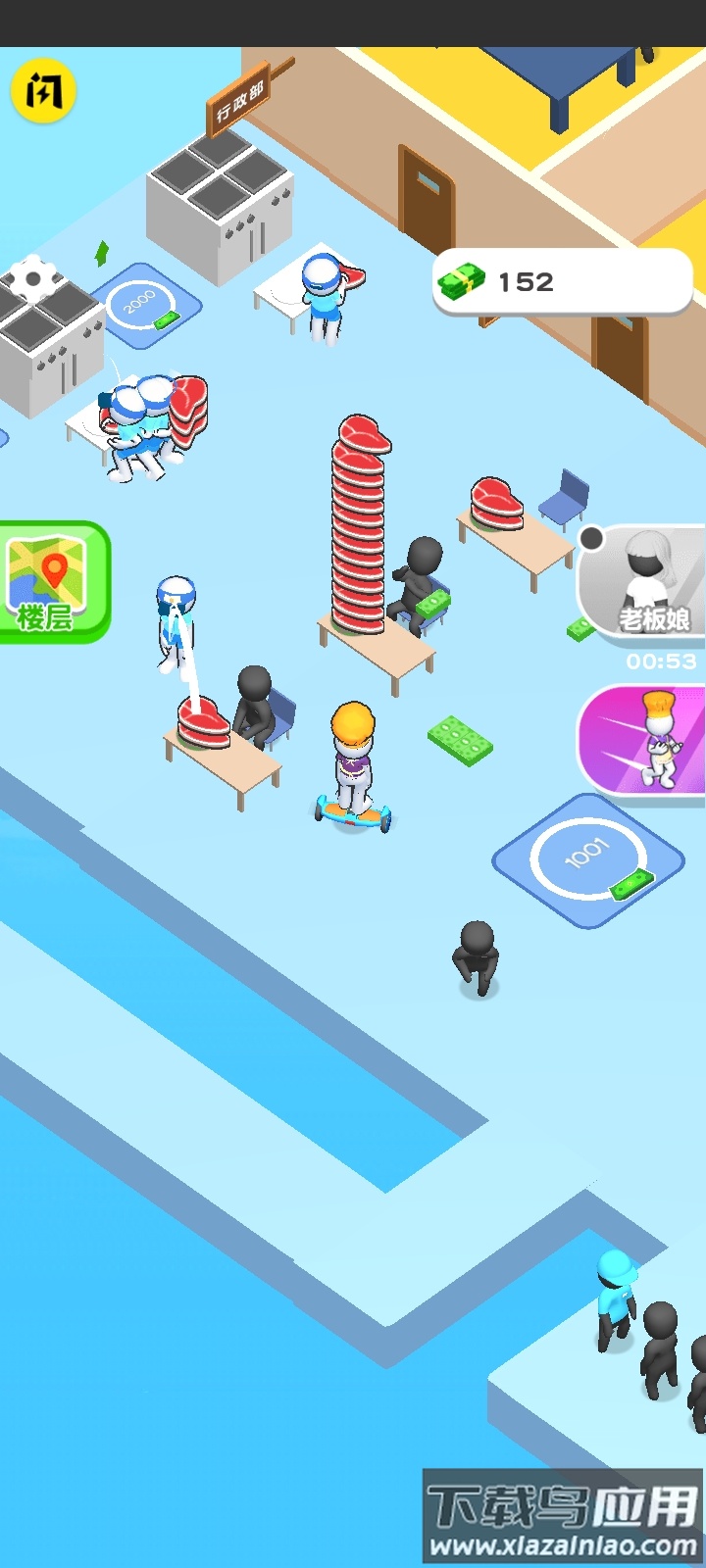
Task: Tap the 老板娘 helper button
Action: pos(644,583)
